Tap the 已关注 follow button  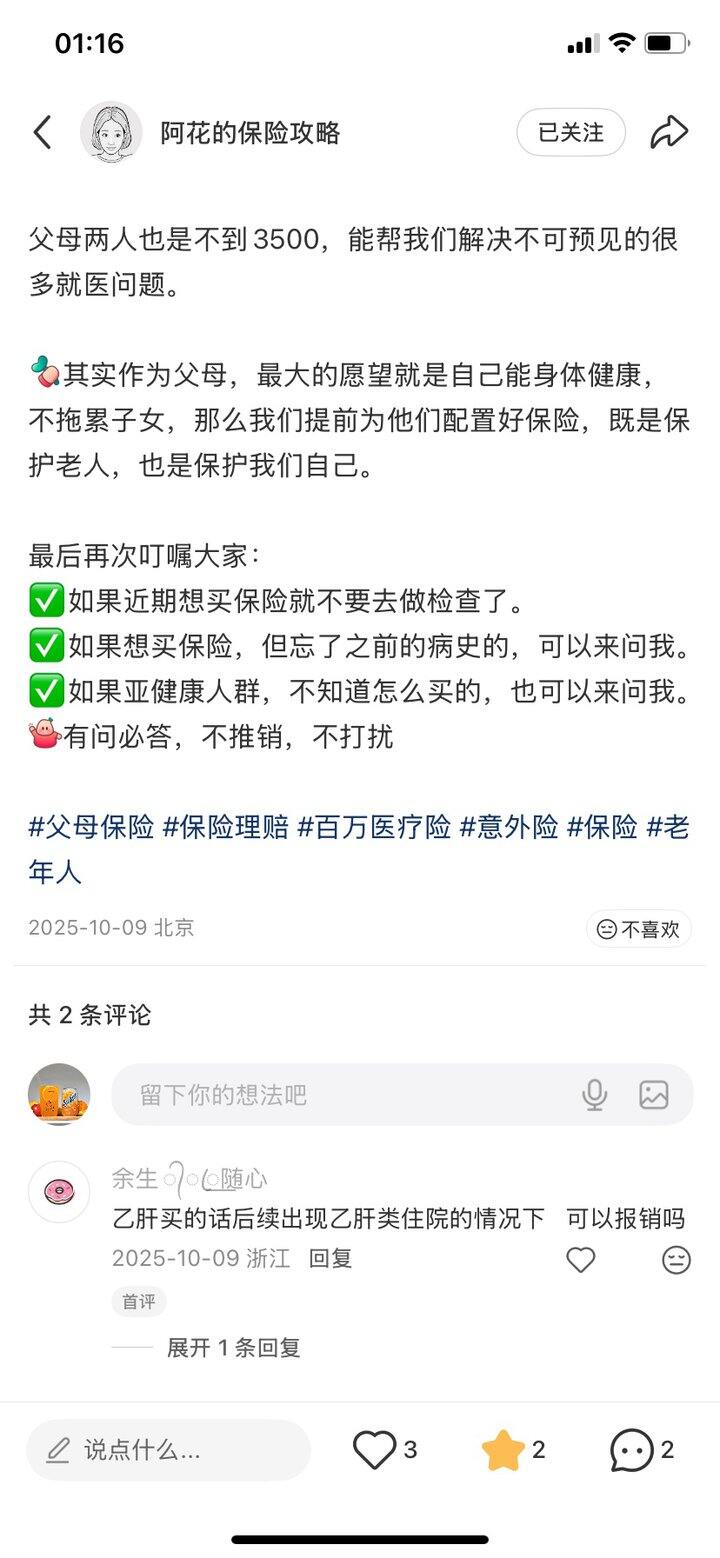[571, 132]
